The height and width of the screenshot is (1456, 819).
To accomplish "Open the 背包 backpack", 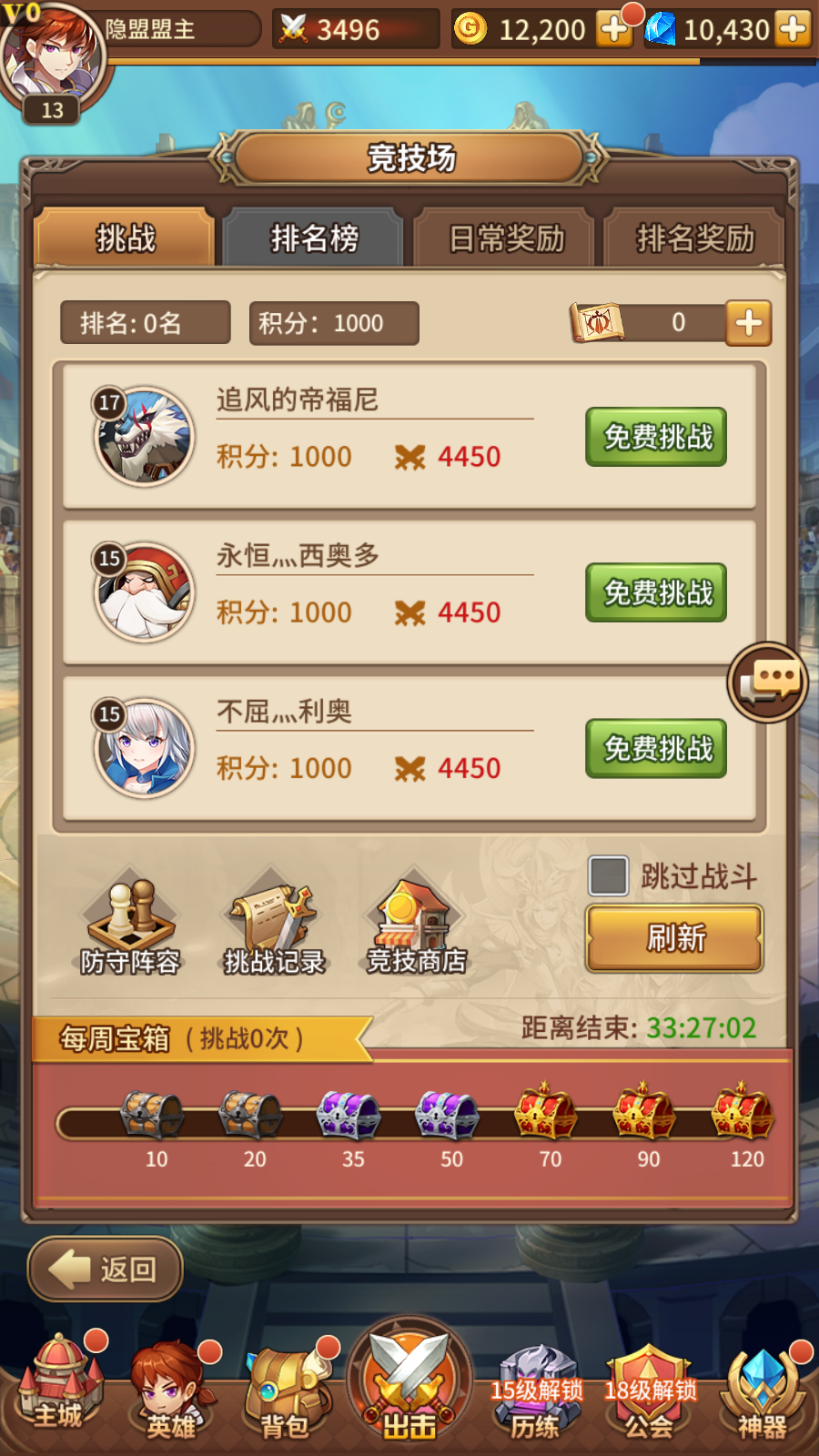I will point(286,1390).
